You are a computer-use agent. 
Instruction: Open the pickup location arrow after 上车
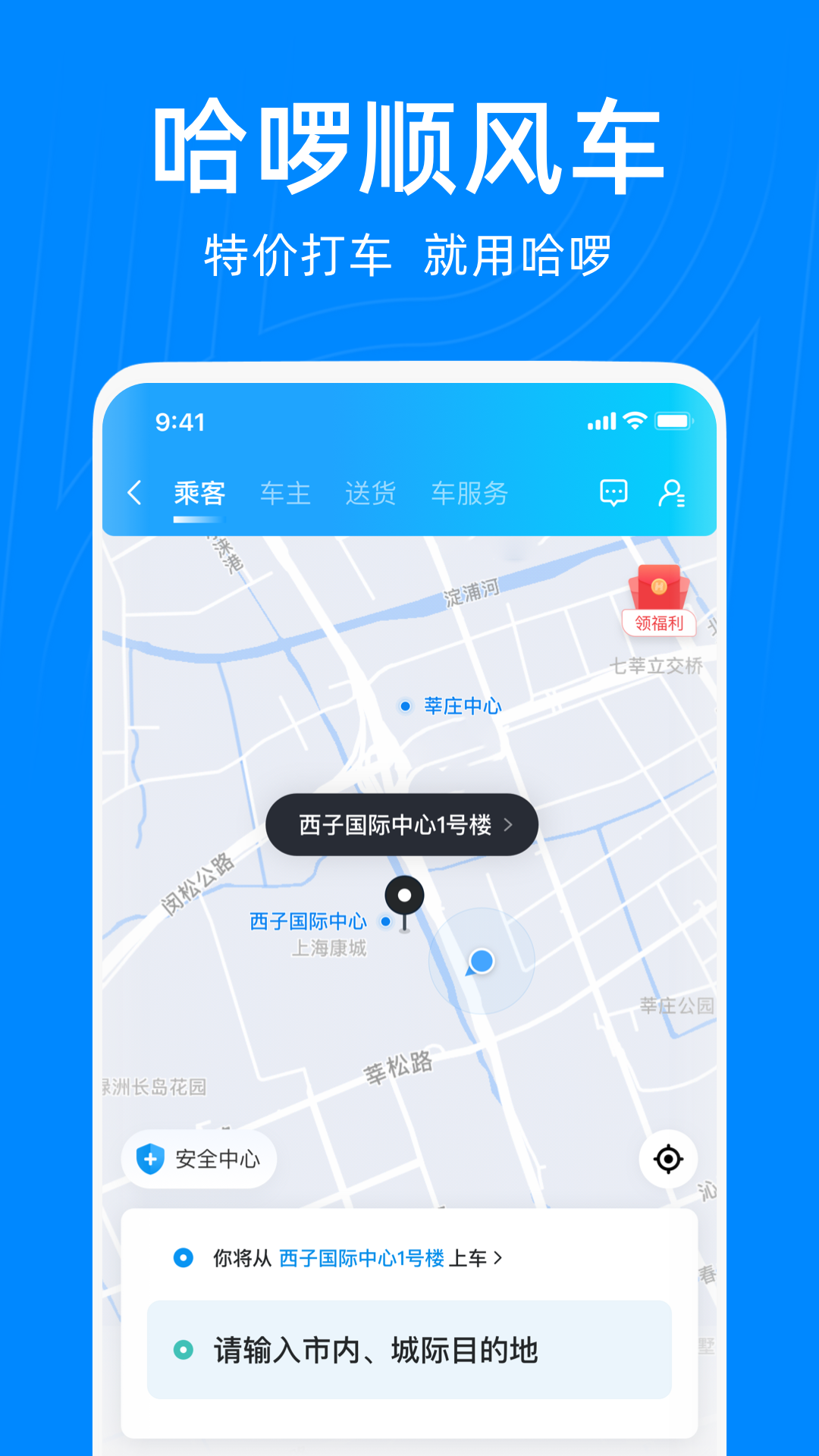[500, 1257]
